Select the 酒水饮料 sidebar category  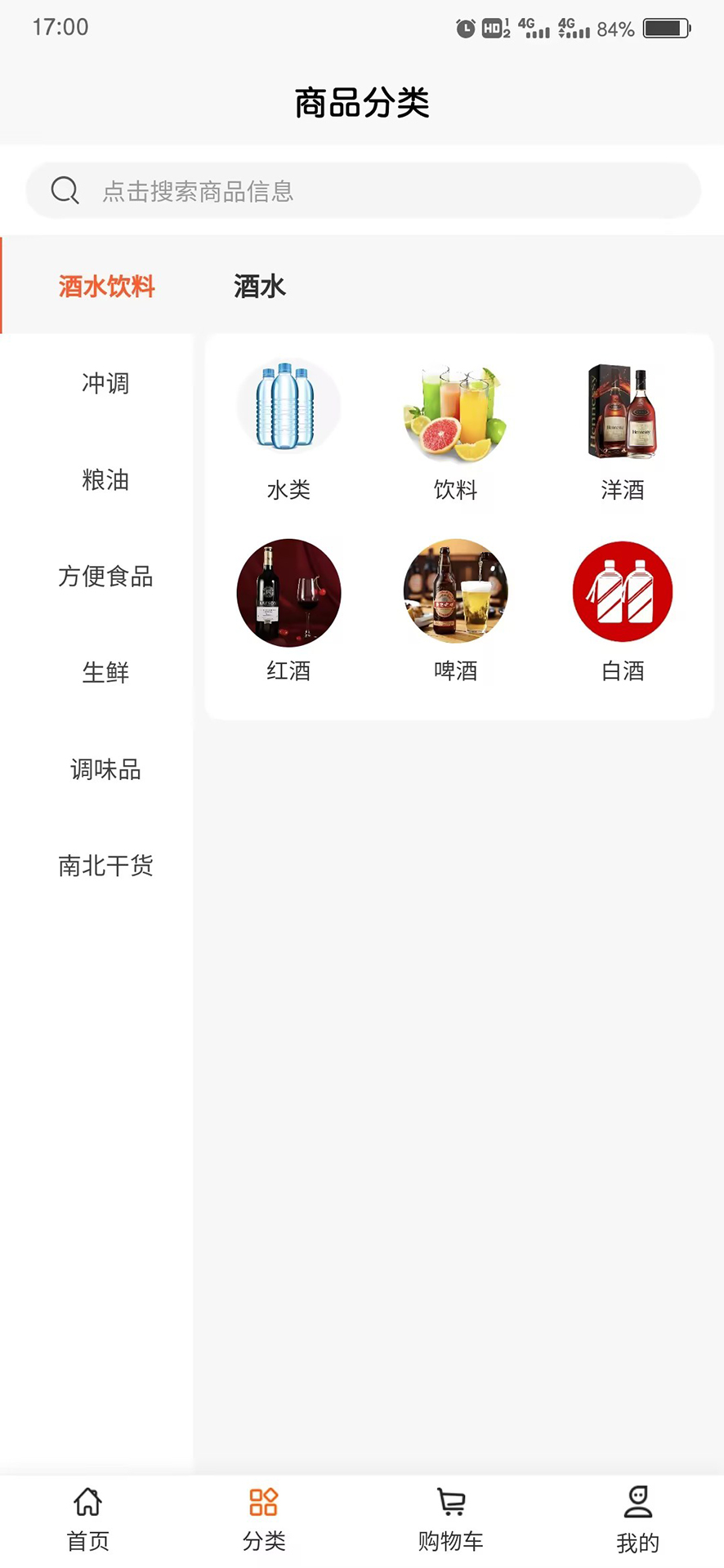[105, 287]
